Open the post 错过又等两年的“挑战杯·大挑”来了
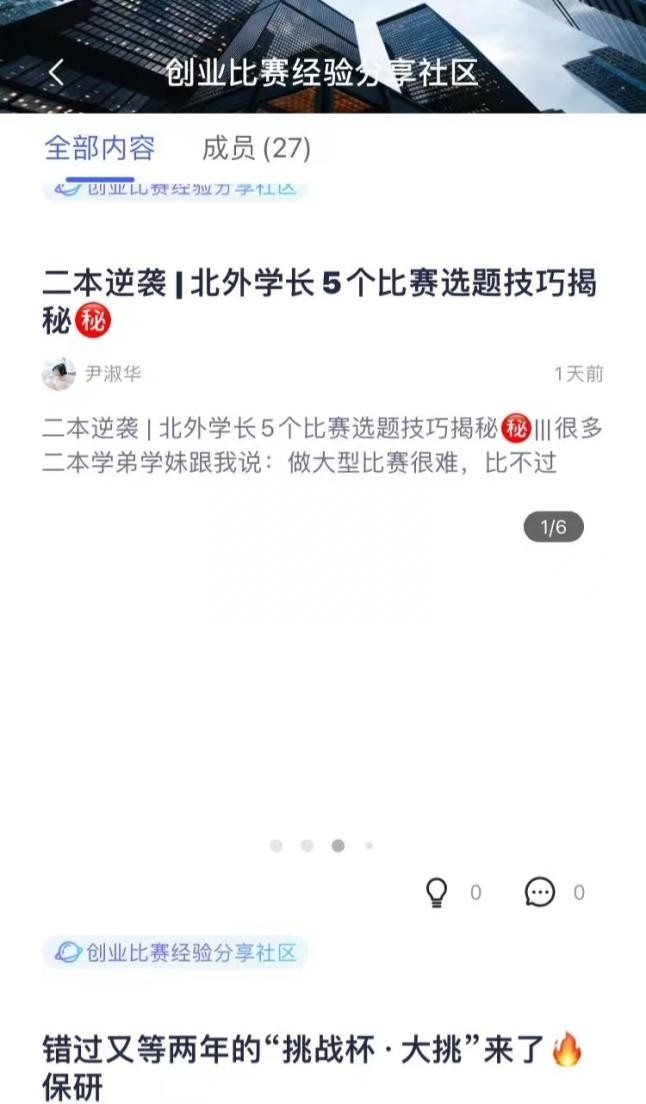The height and width of the screenshot is (1104, 646). [312, 1067]
